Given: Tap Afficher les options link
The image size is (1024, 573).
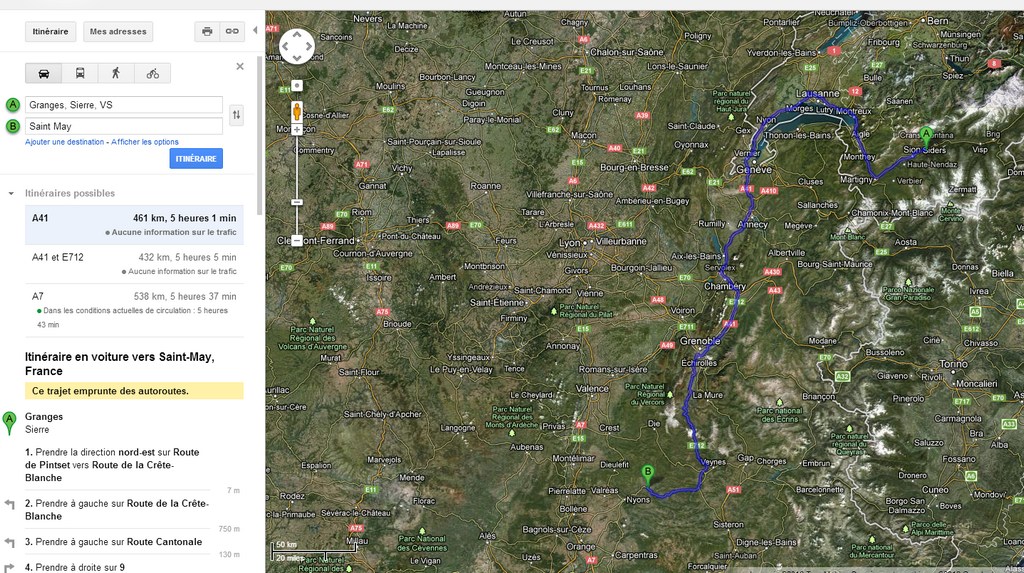Looking at the screenshot, I should pos(145,142).
